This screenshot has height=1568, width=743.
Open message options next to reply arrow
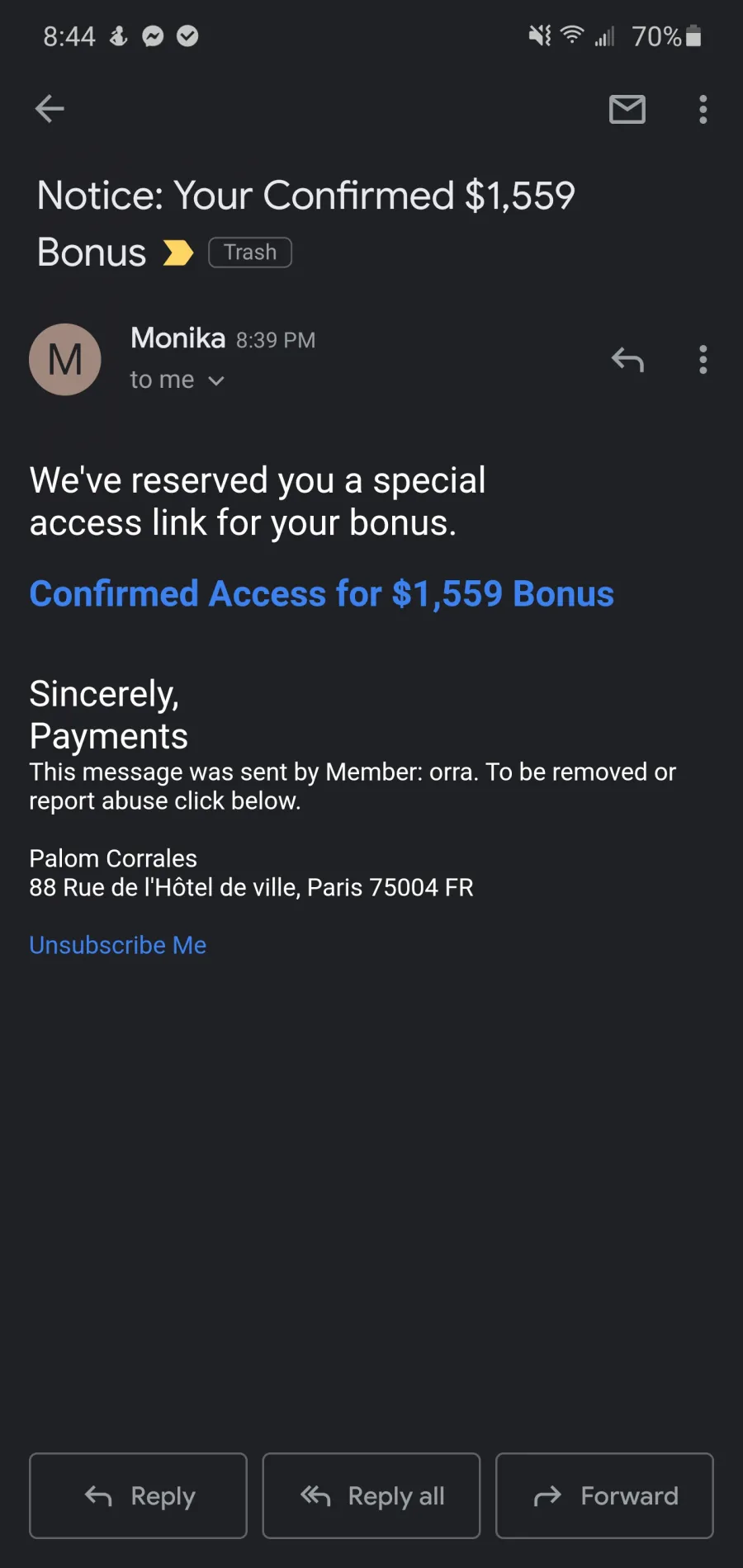[703, 360]
